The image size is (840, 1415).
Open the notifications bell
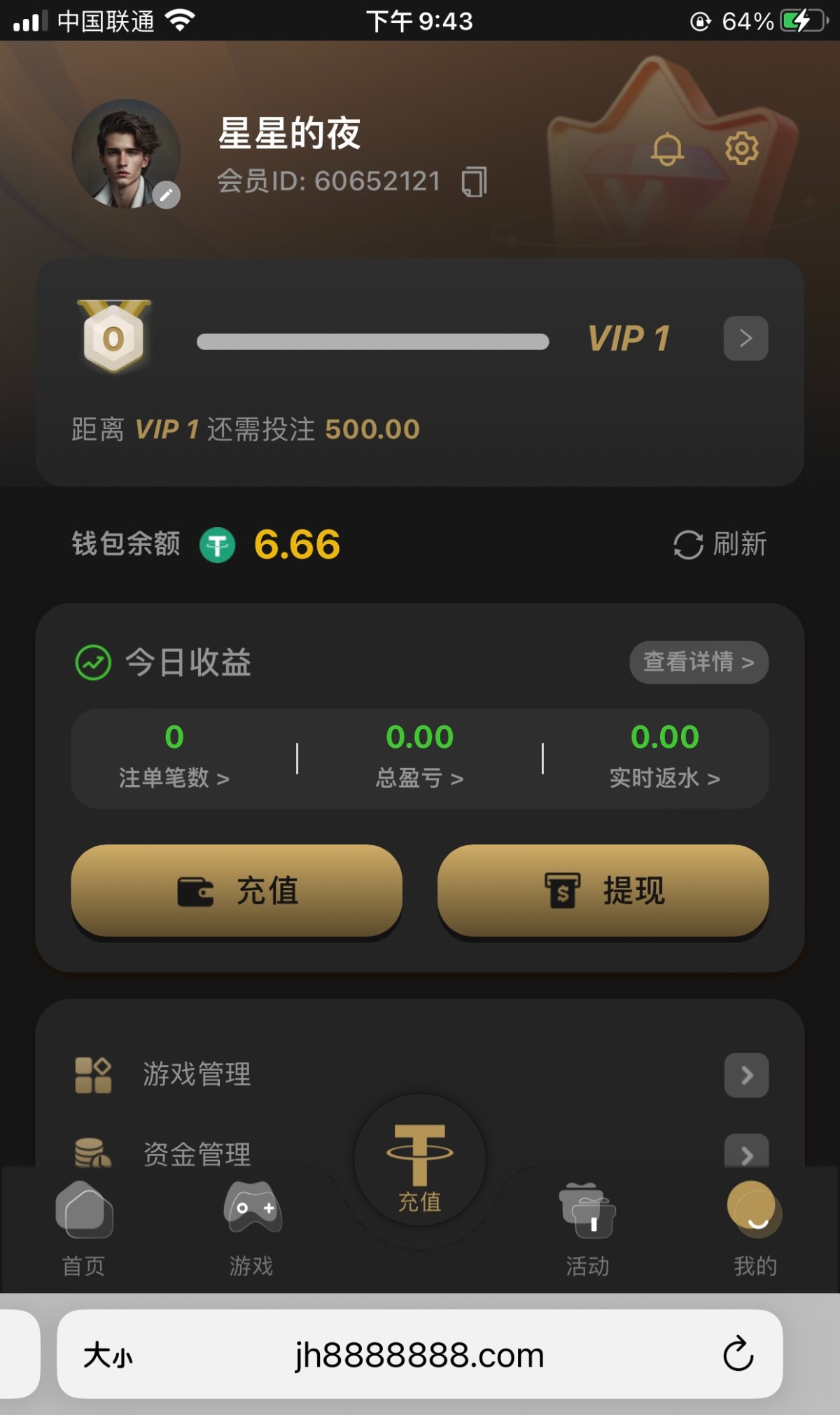[667, 149]
